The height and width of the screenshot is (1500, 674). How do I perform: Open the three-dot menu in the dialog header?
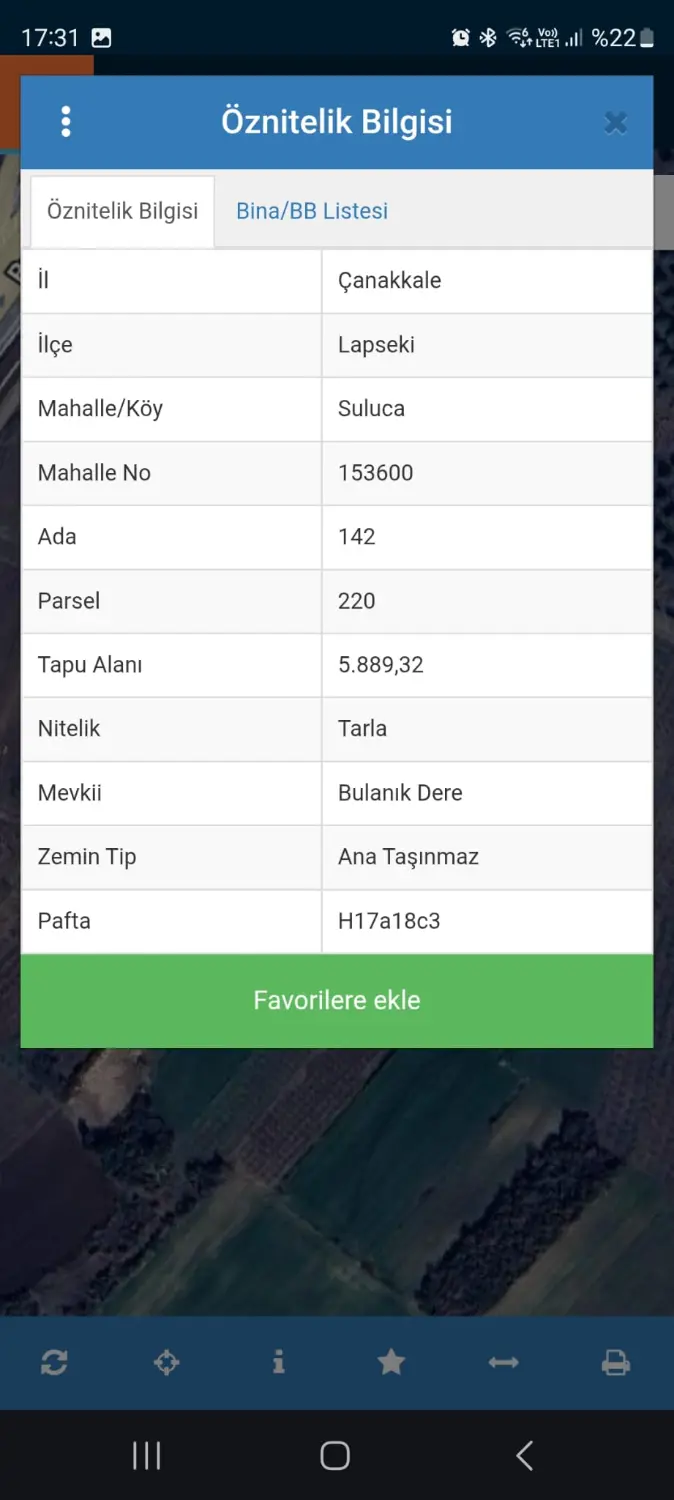[x=66, y=121]
